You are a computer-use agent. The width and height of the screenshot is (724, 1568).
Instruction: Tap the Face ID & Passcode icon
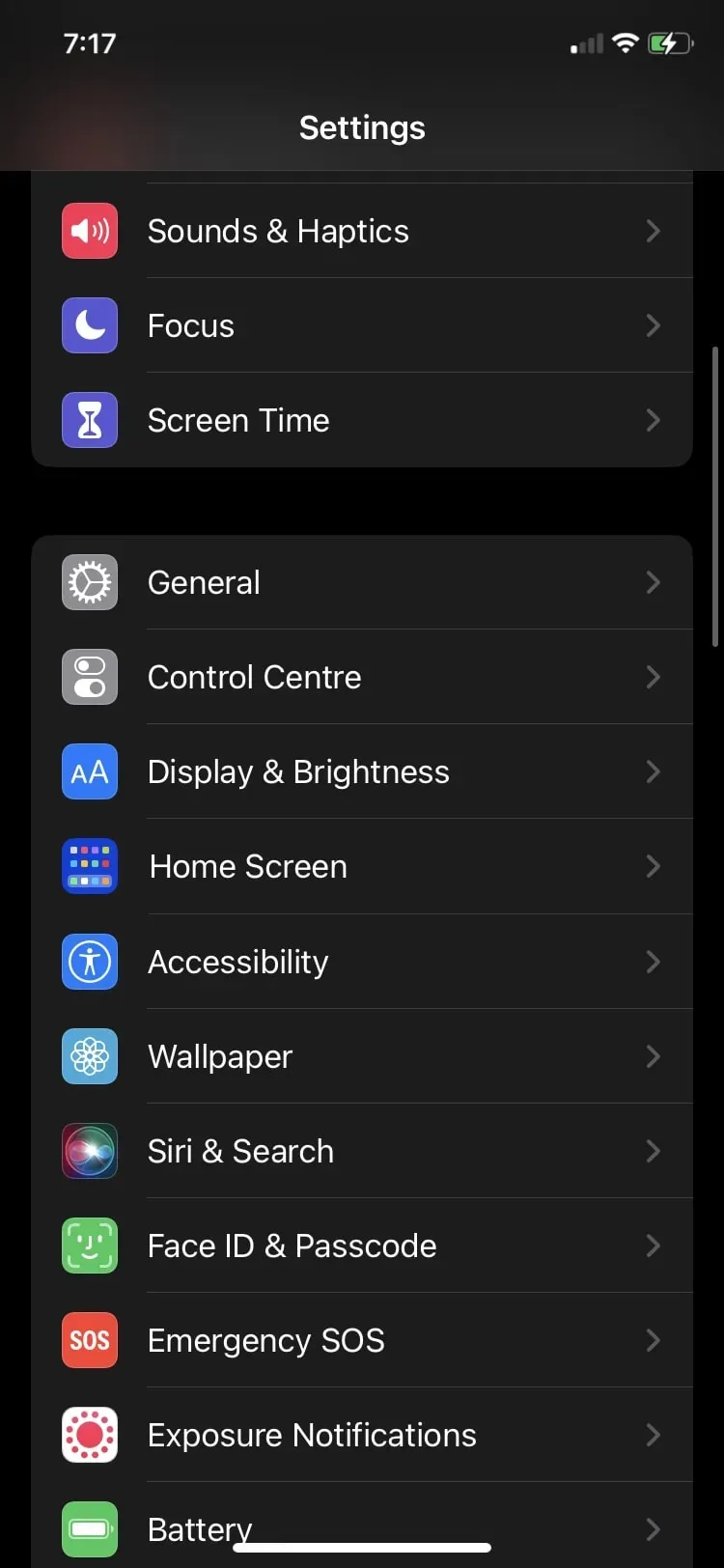[89, 1246]
